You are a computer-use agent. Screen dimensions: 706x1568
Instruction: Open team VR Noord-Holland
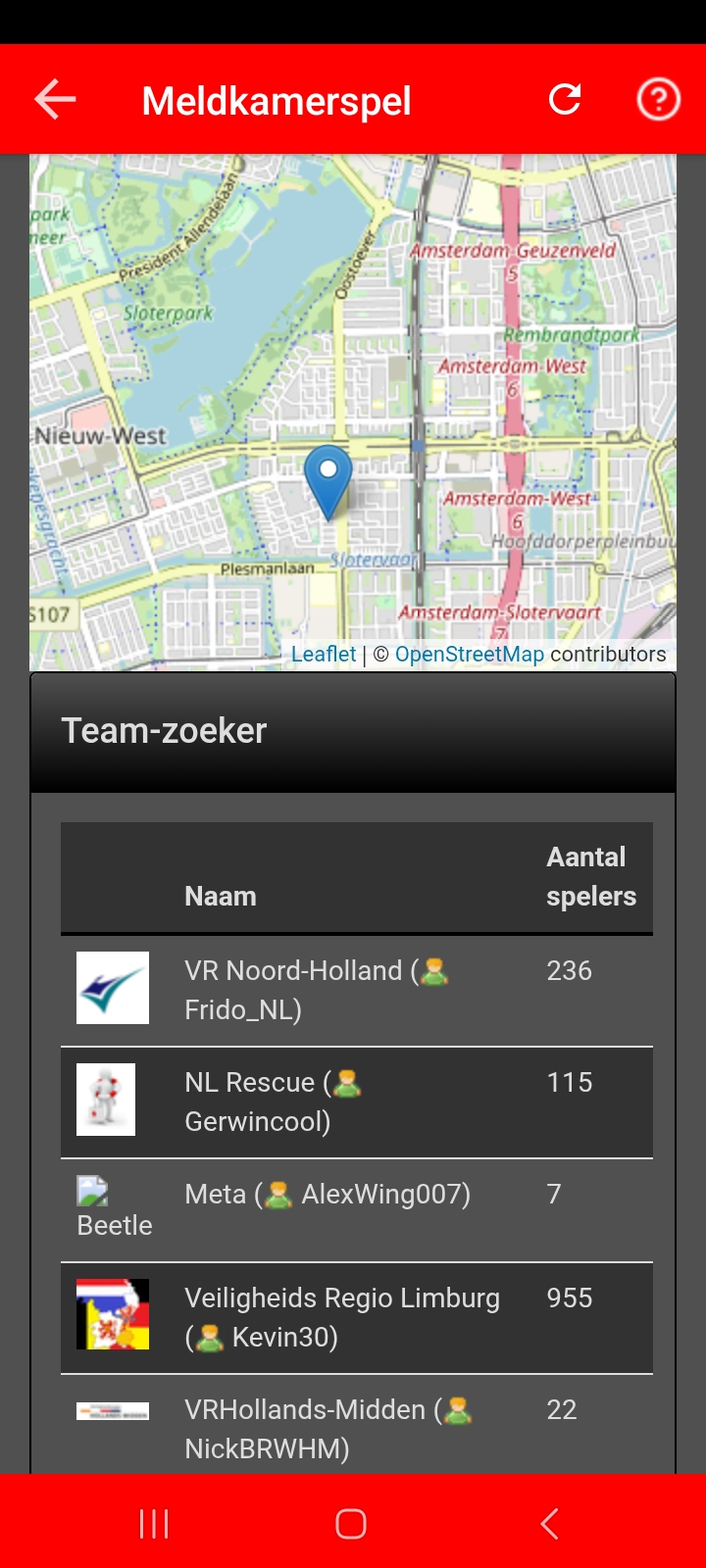[x=293, y=971]
